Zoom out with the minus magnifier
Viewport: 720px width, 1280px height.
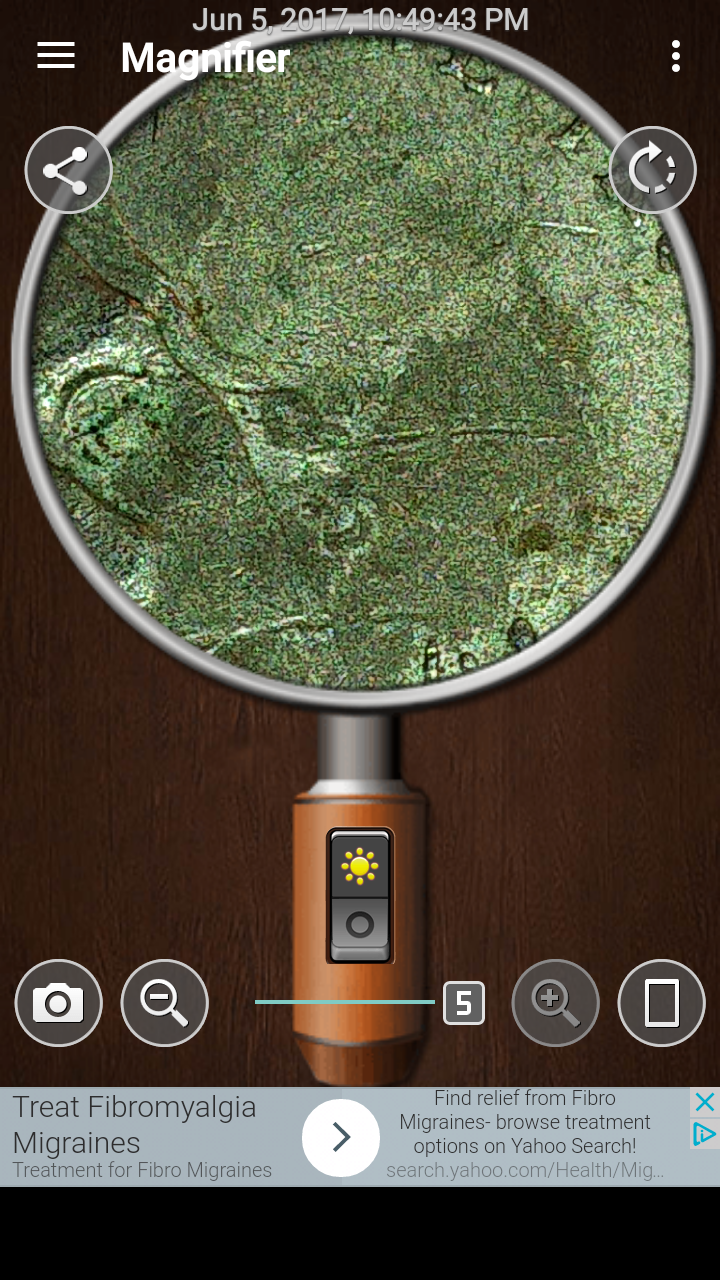164,1002
